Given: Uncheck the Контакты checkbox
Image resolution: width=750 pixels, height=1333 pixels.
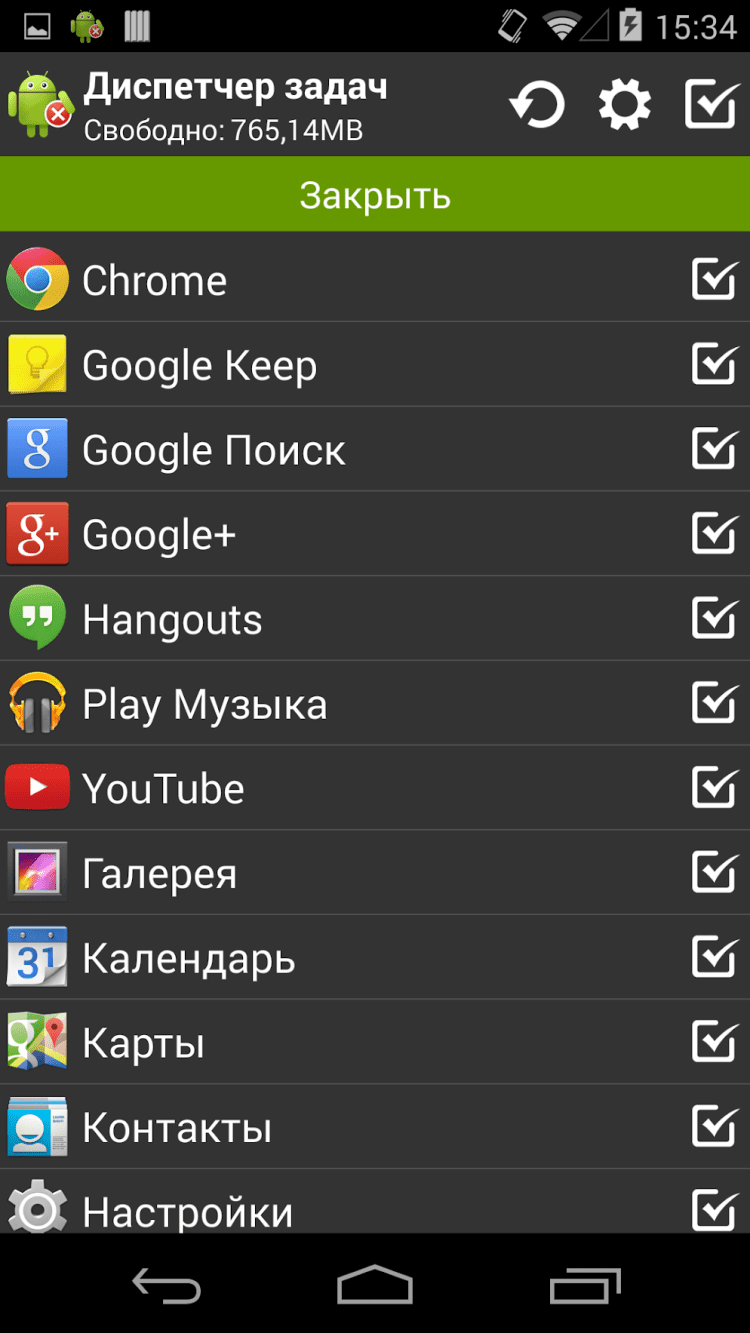Looking at the screenshot, I should coord(714,1127).
